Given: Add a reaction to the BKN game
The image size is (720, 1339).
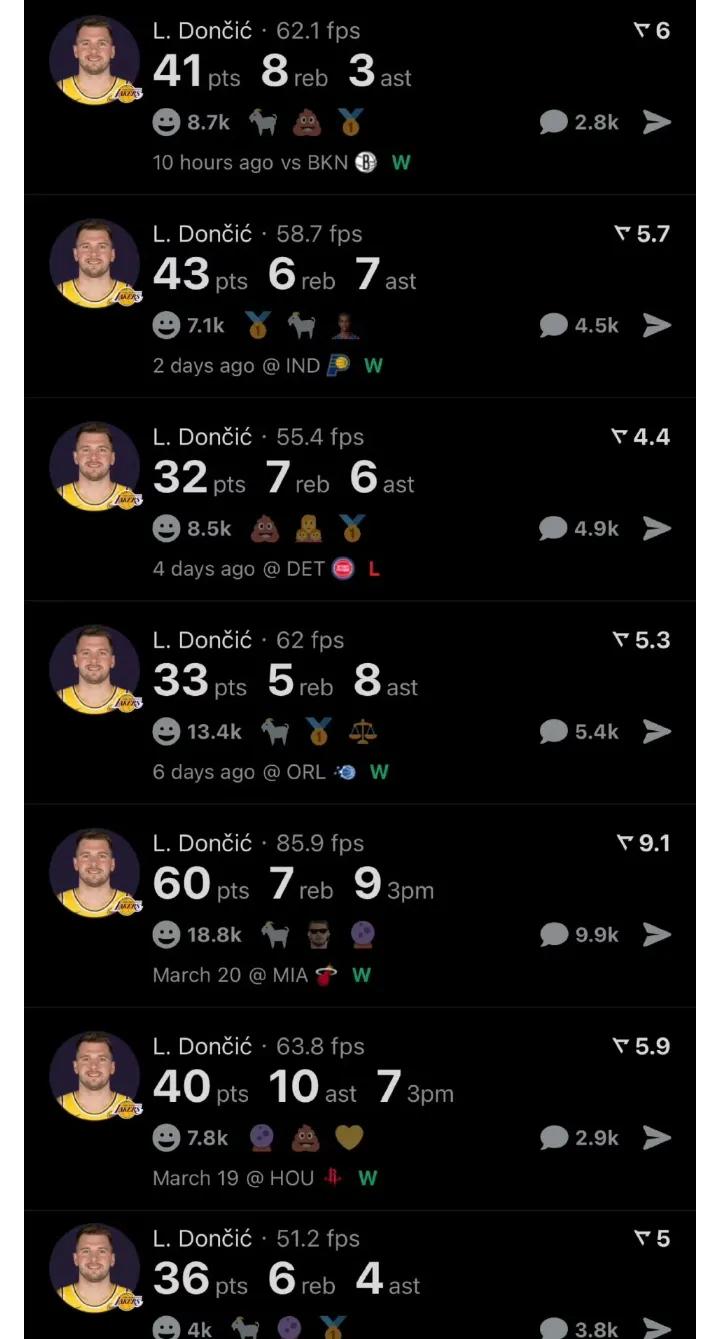Looking at the screenshot, I should coord(166,122).
